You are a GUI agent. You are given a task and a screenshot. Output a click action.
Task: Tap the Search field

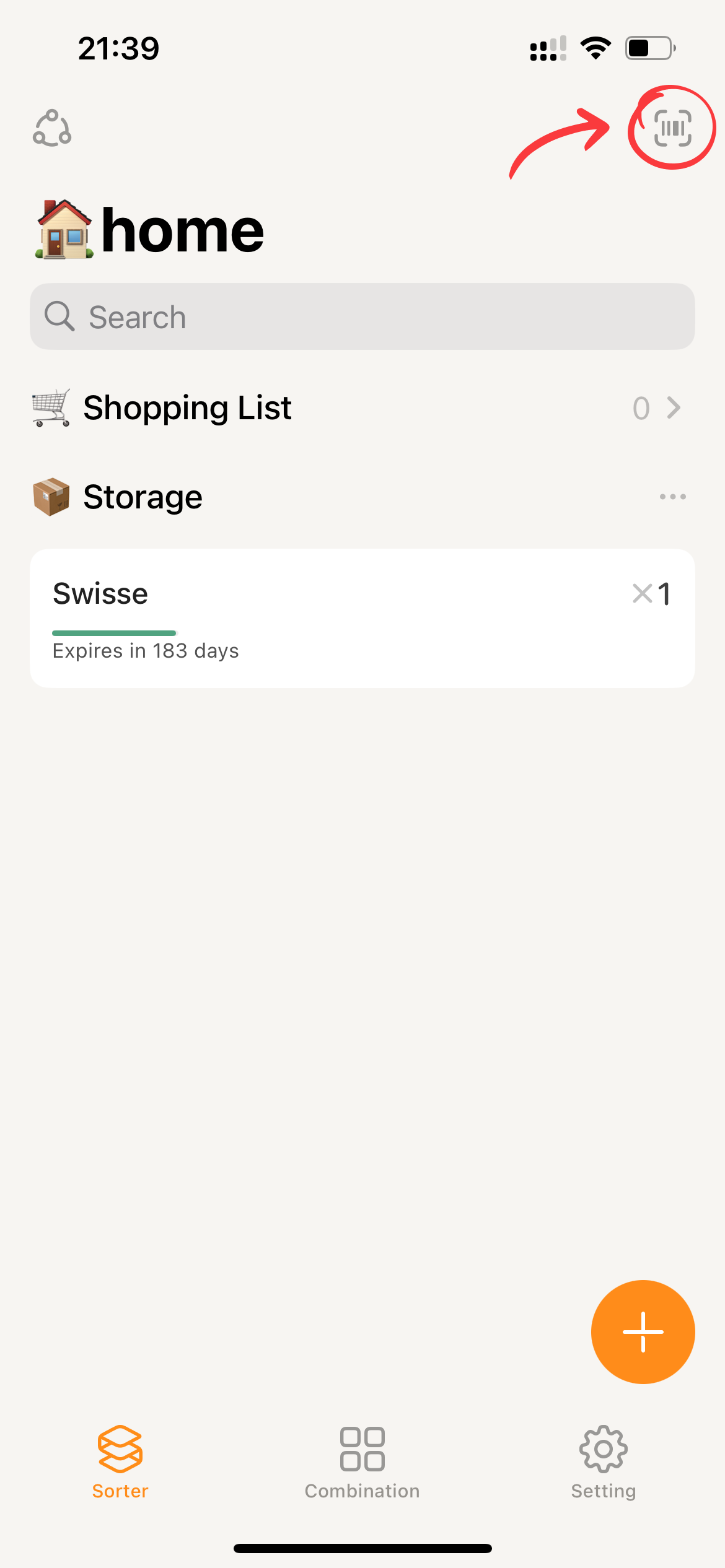pos(362,316)
